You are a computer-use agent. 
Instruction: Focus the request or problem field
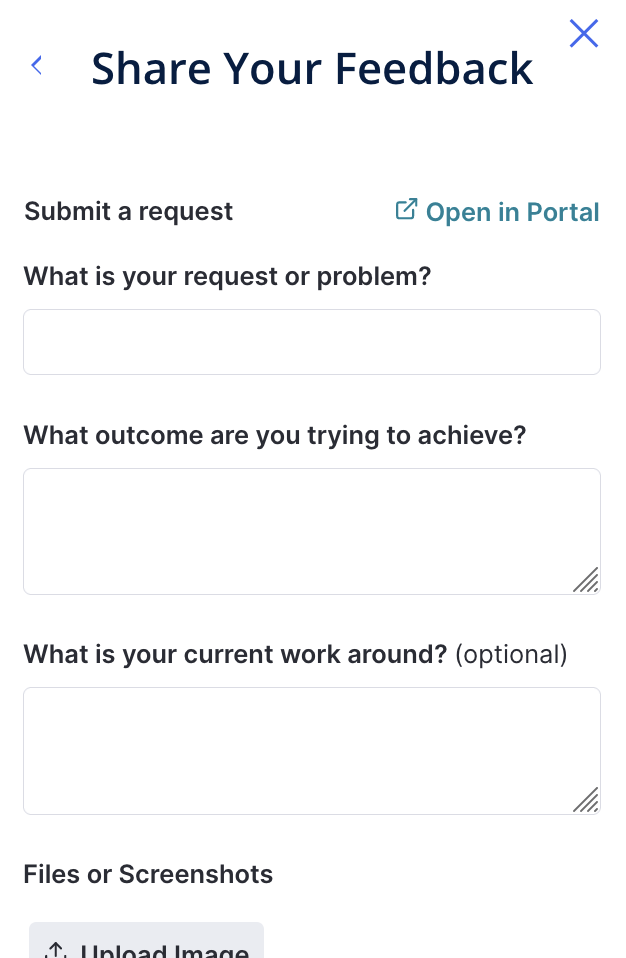[x=311, y=342]
